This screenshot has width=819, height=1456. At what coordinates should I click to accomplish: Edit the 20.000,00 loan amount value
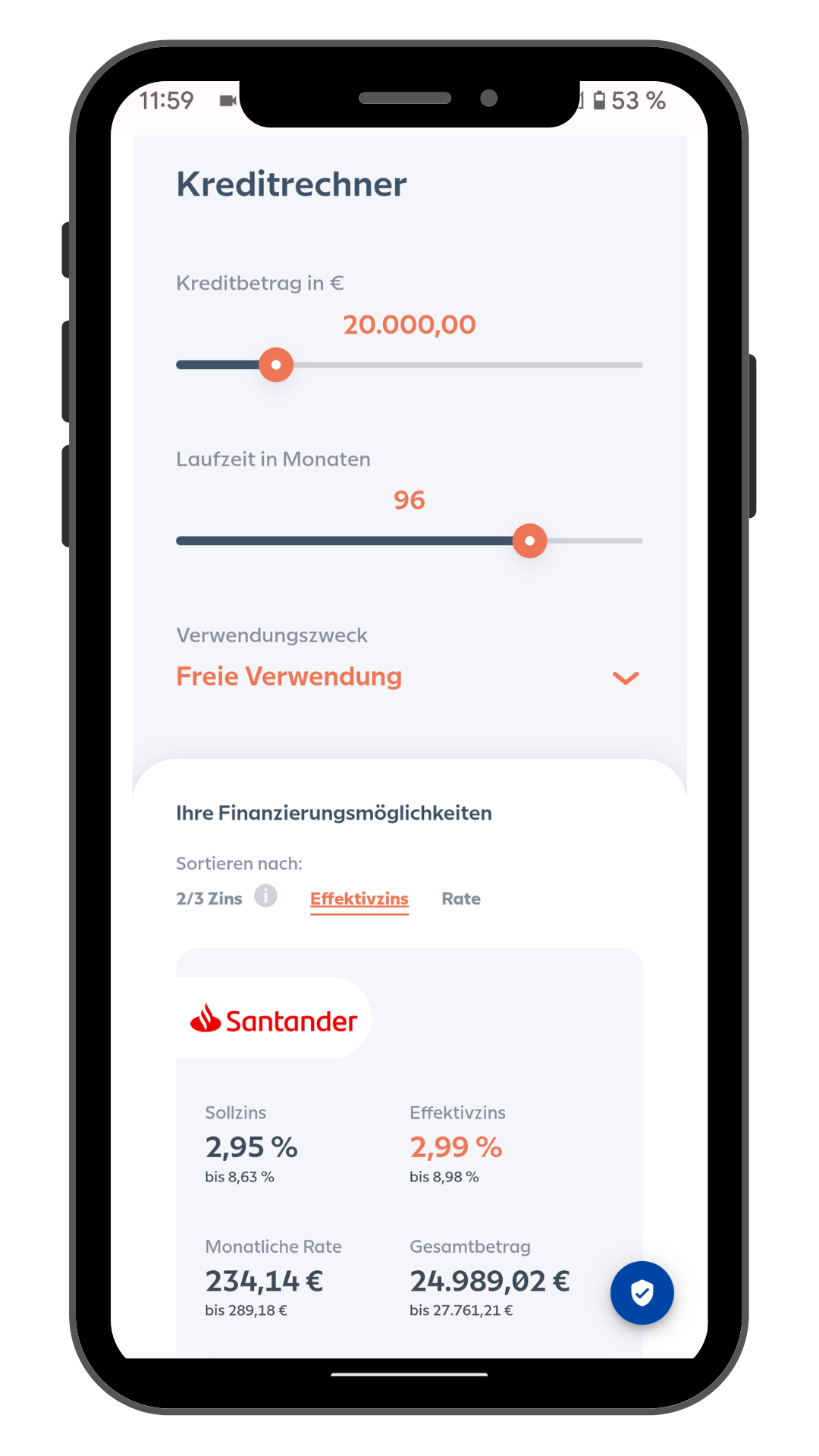(409, 325)
